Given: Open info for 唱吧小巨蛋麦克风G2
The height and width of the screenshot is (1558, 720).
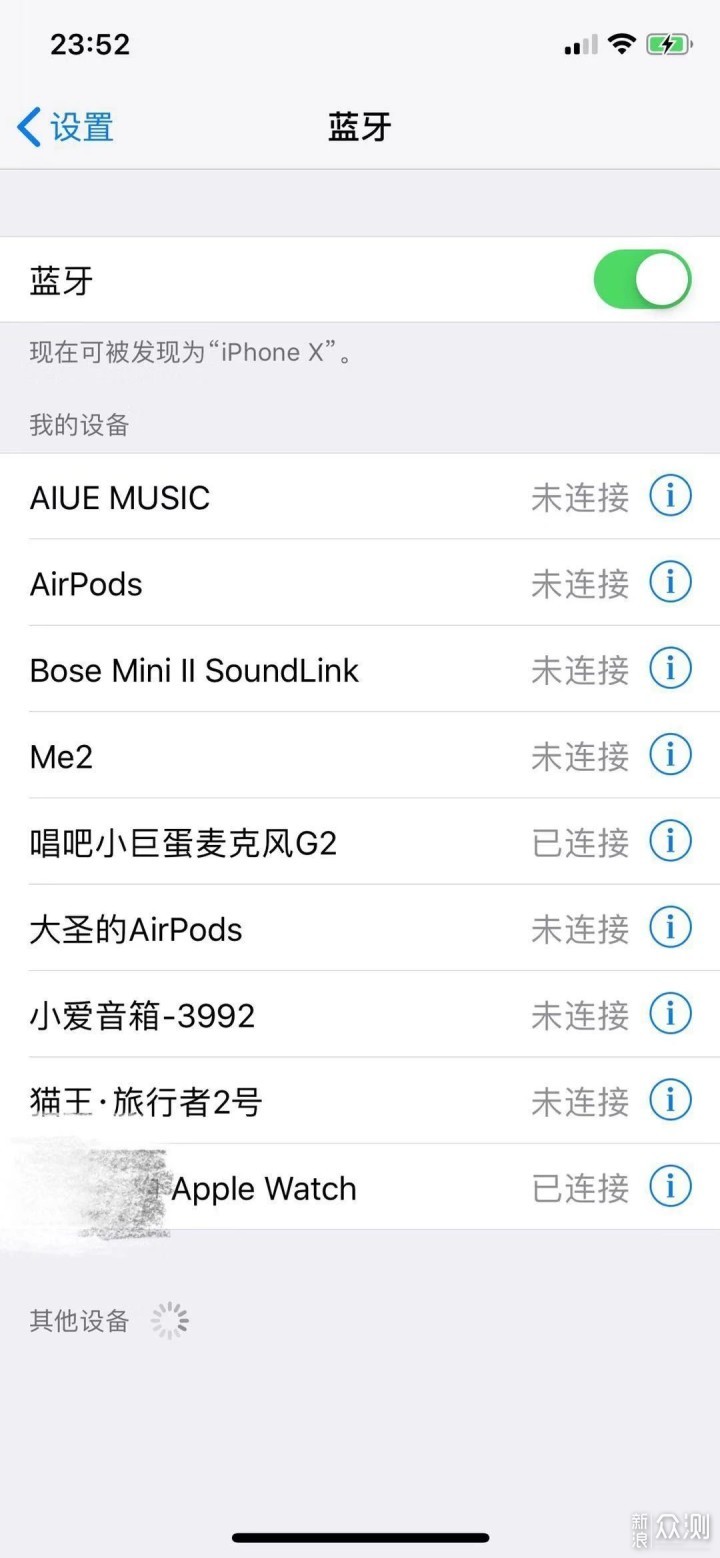Looking at the screenshot, I should click(x=670, y=841).
